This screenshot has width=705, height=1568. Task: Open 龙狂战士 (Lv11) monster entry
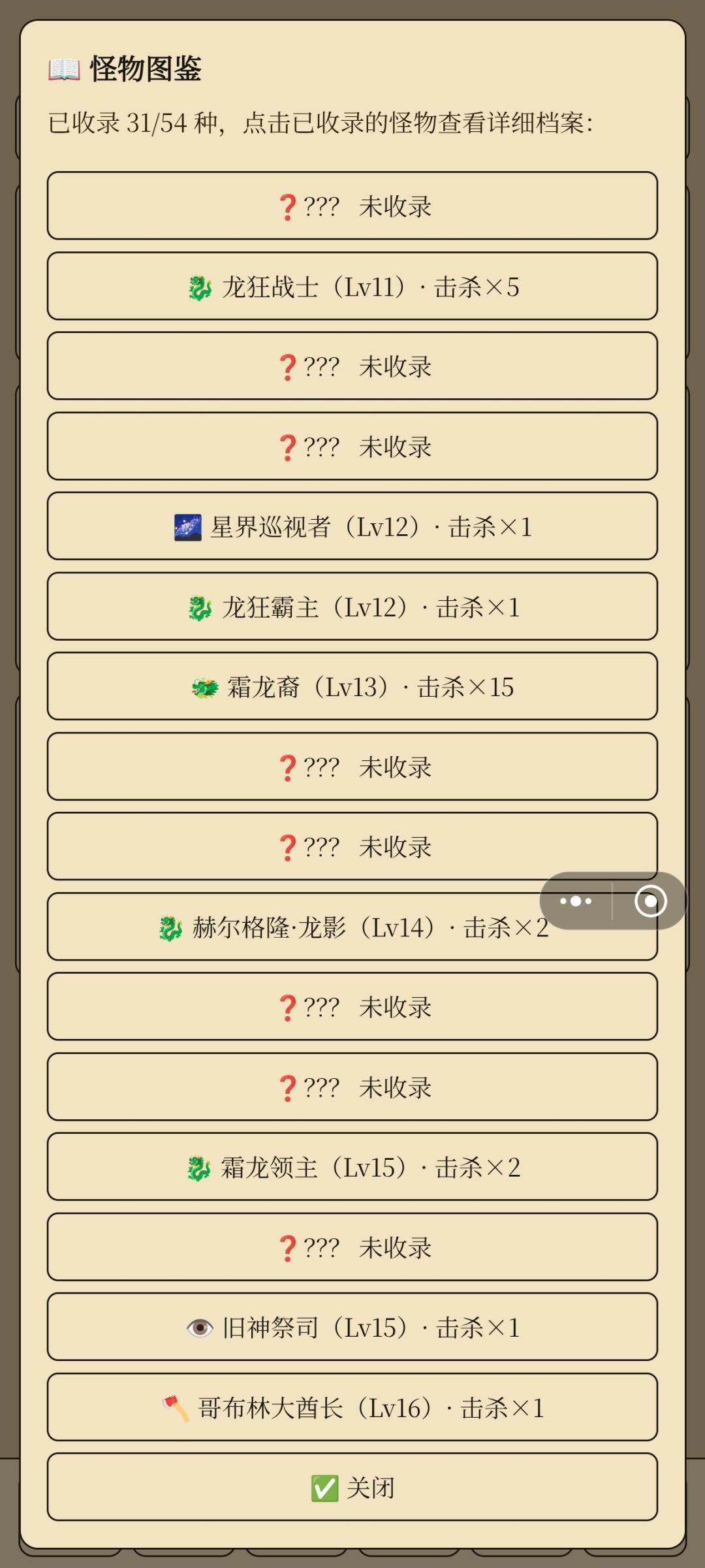click(352, 286)
